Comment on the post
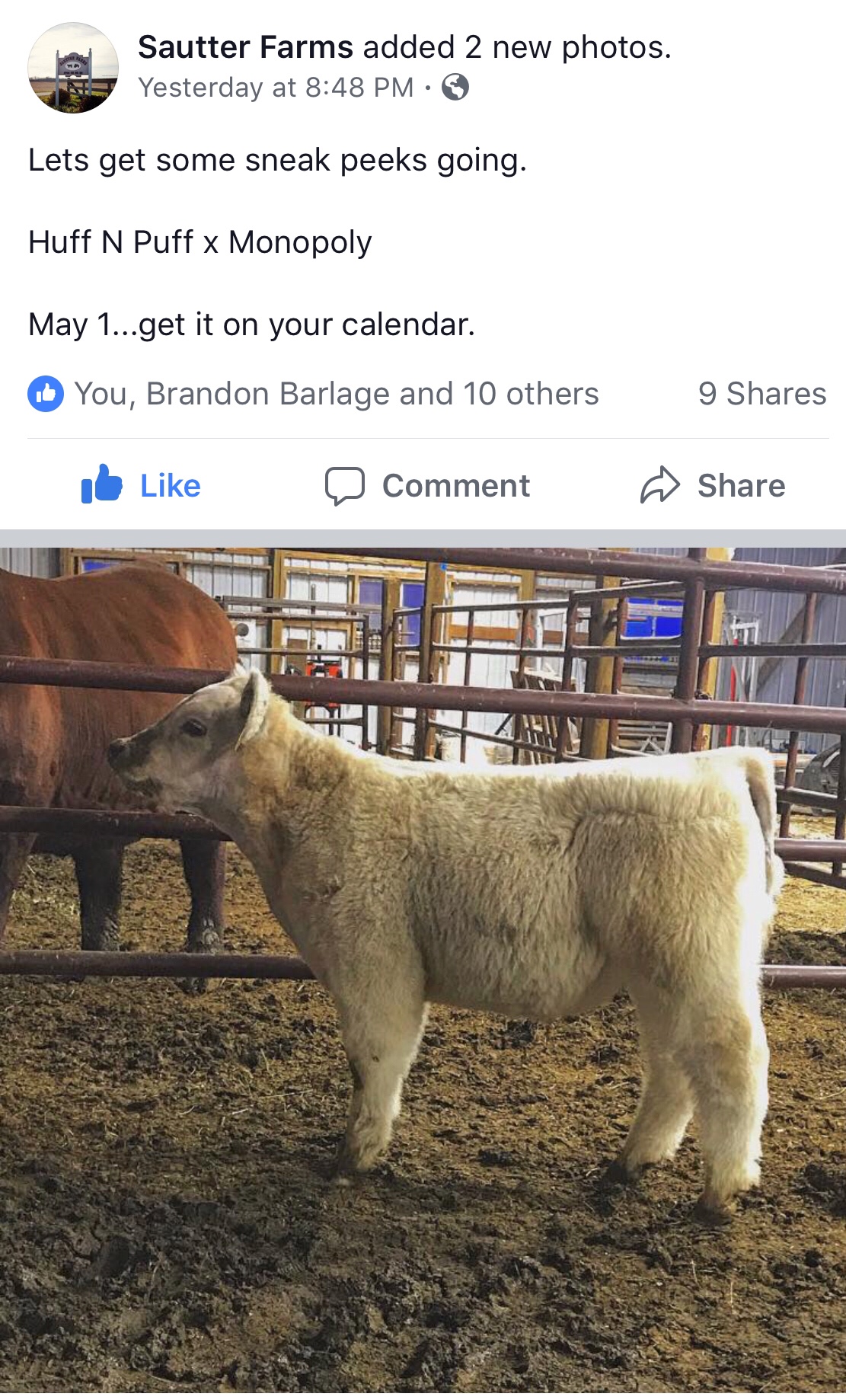 click(x=427, y=485)
